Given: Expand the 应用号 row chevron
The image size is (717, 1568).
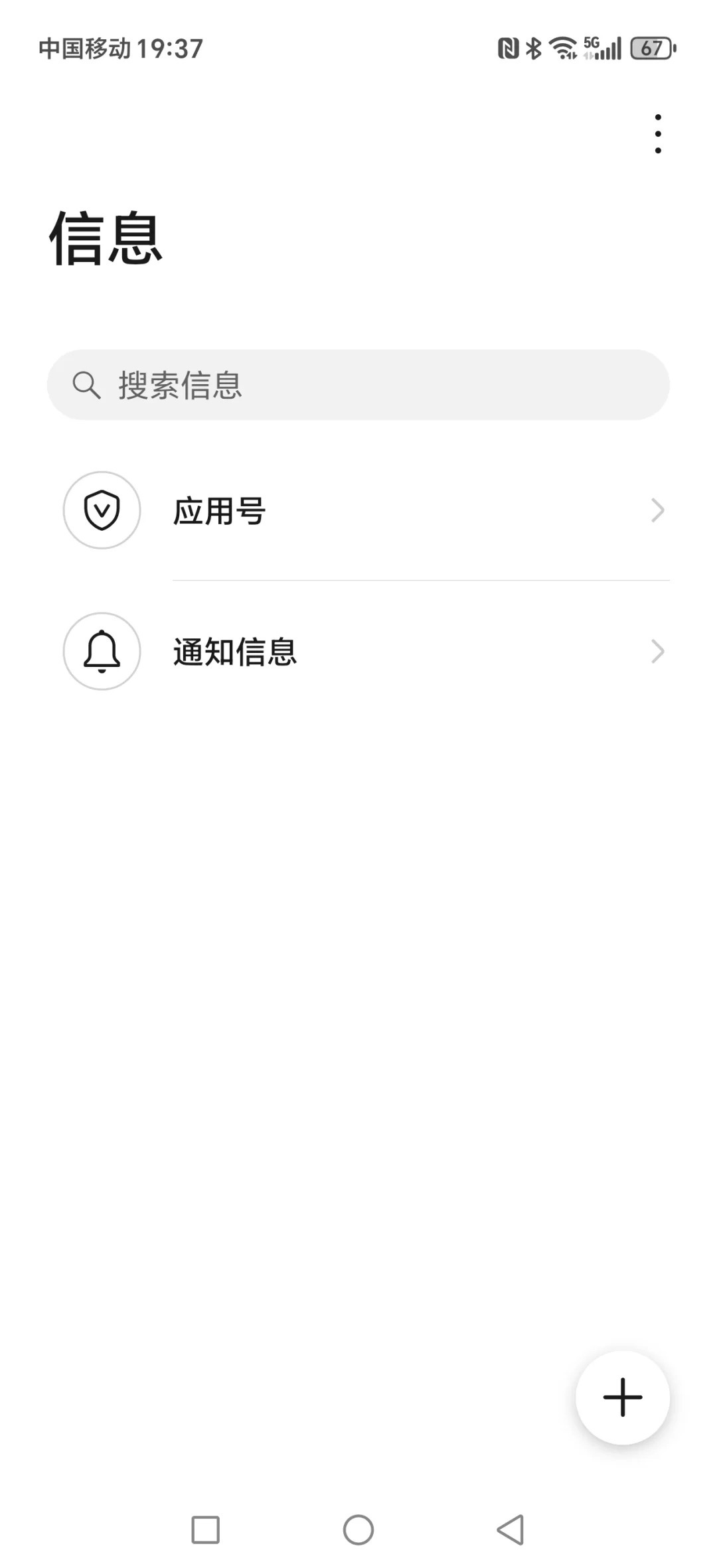Looking at the screenshot, I should 658,510.
